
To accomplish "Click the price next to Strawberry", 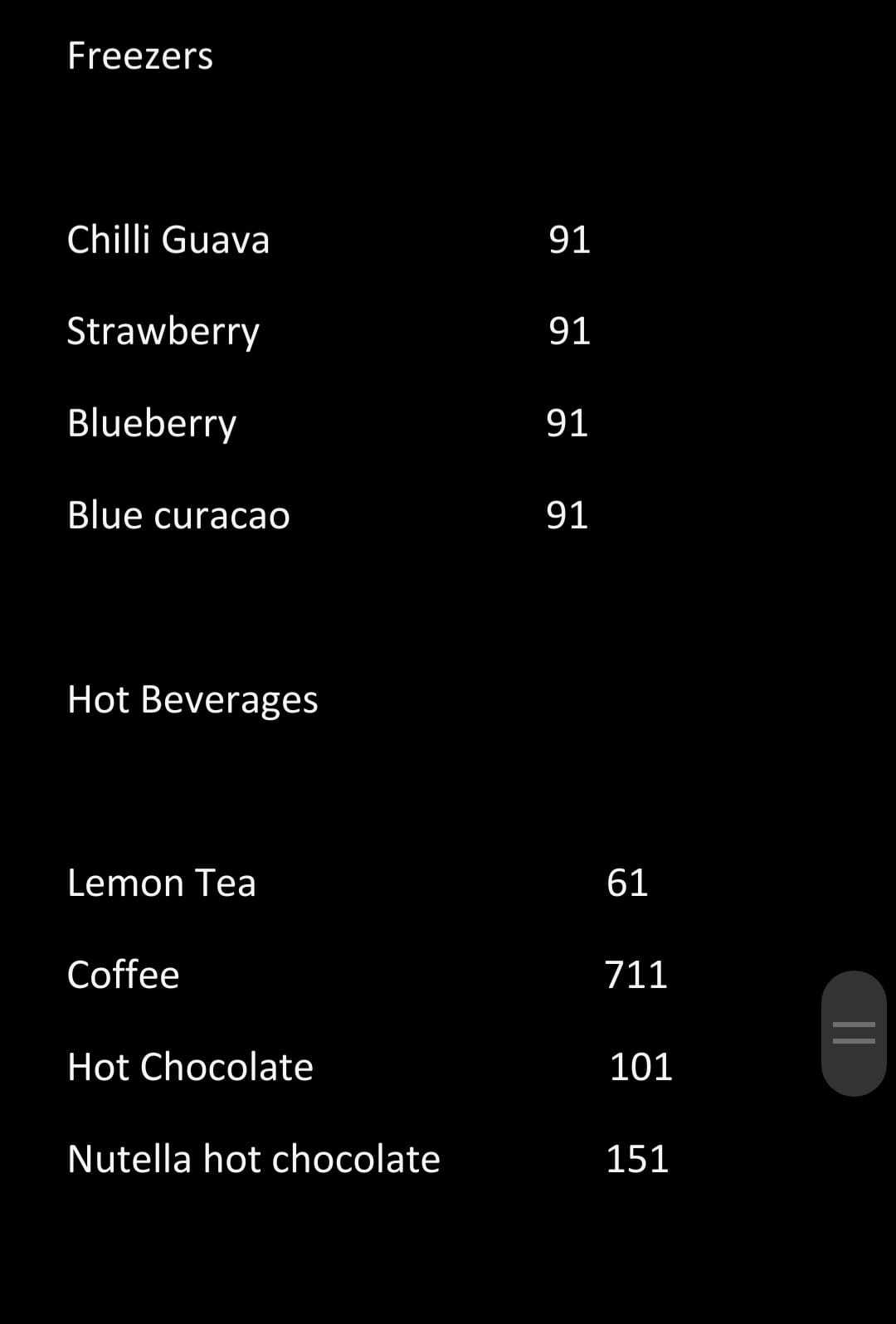I will [569, 330].
